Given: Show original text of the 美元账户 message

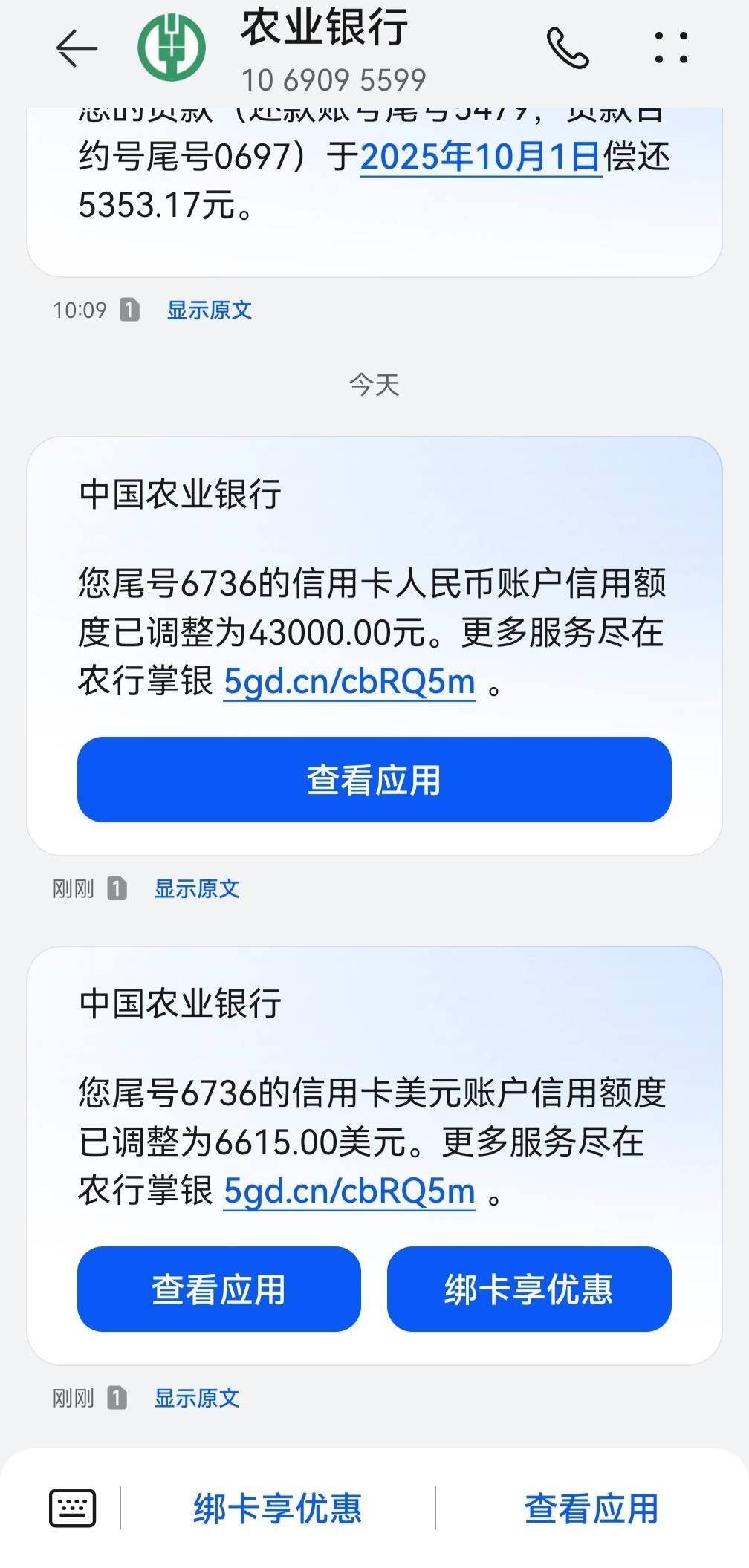Looking at the screenshot, I should coord(197,1398).
